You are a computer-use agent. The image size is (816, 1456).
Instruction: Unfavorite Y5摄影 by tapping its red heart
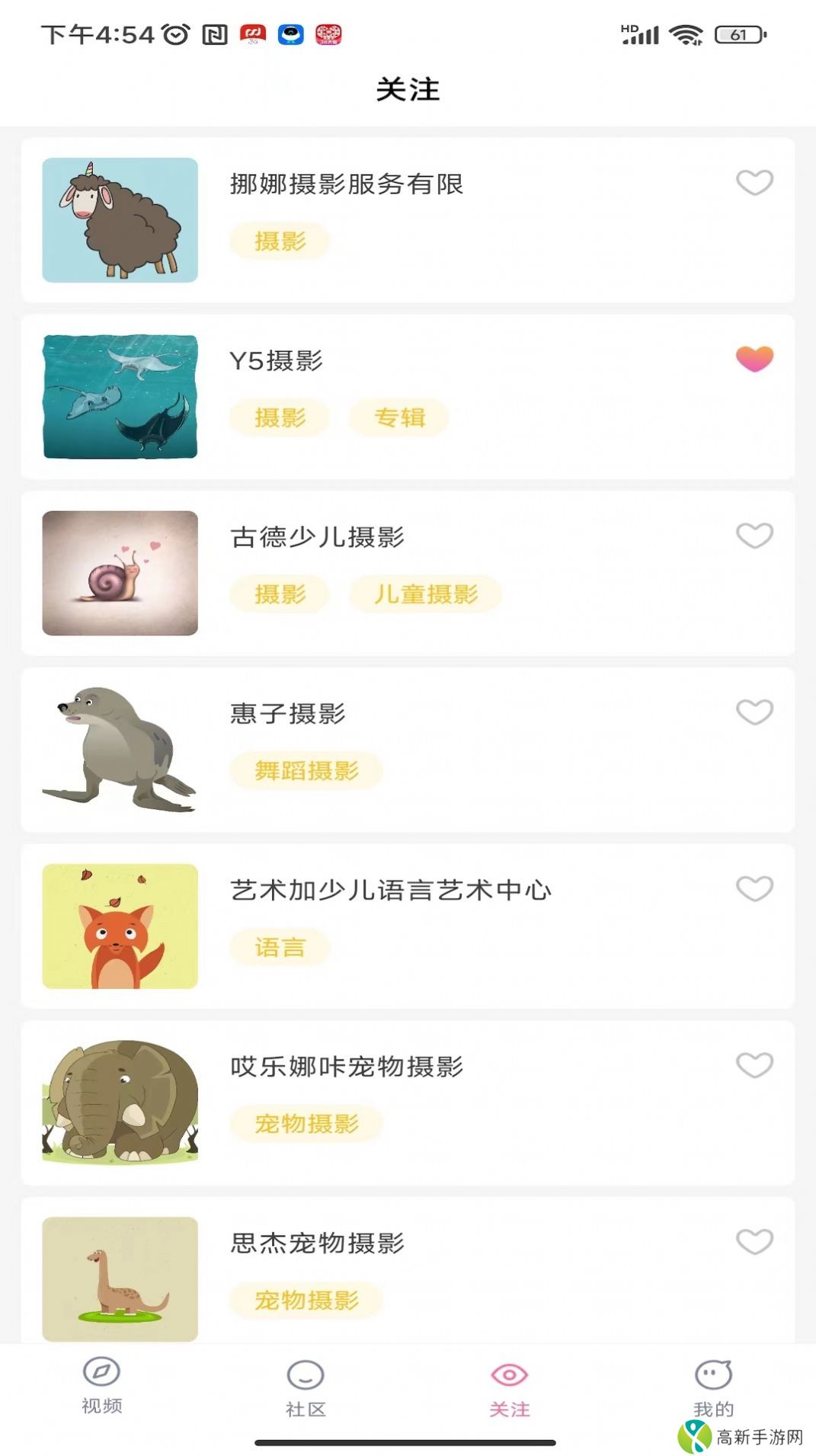(x=754, y=359)
